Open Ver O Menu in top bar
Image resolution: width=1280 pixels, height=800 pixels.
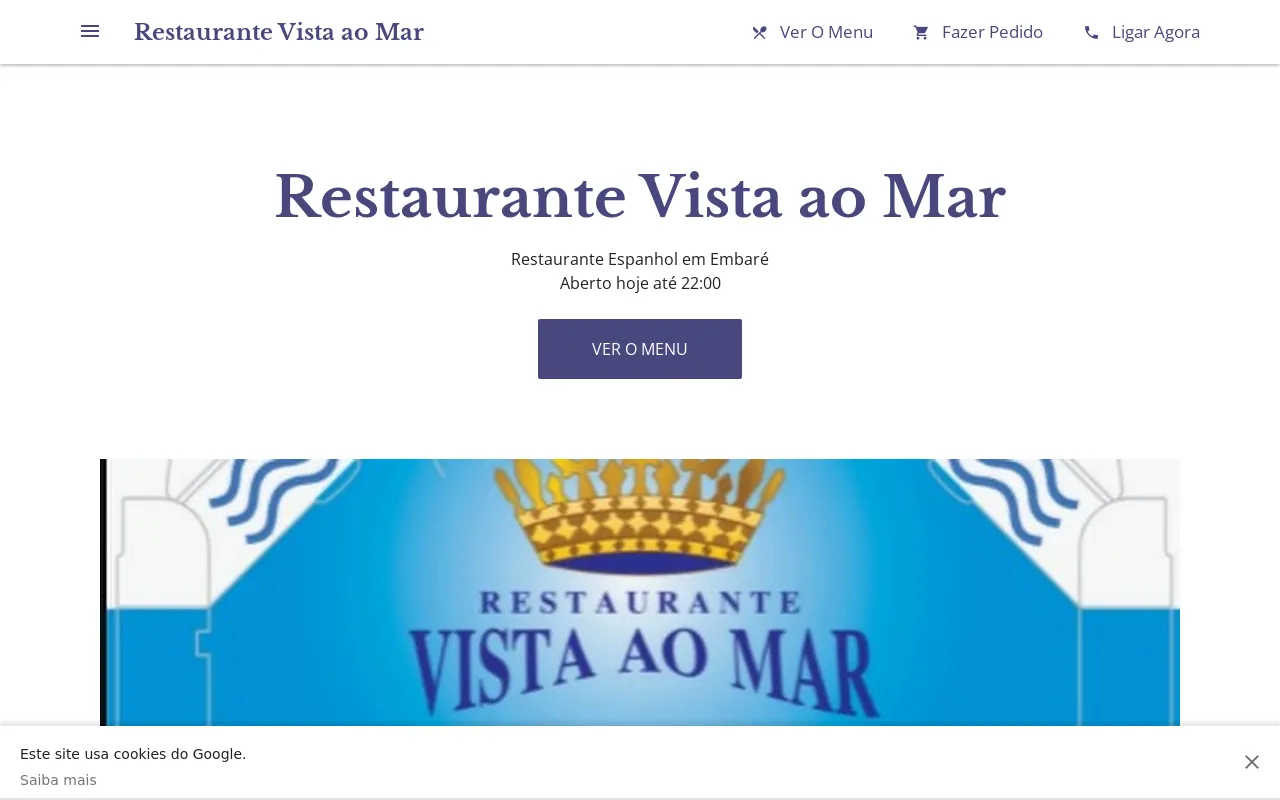pos(812,32)
